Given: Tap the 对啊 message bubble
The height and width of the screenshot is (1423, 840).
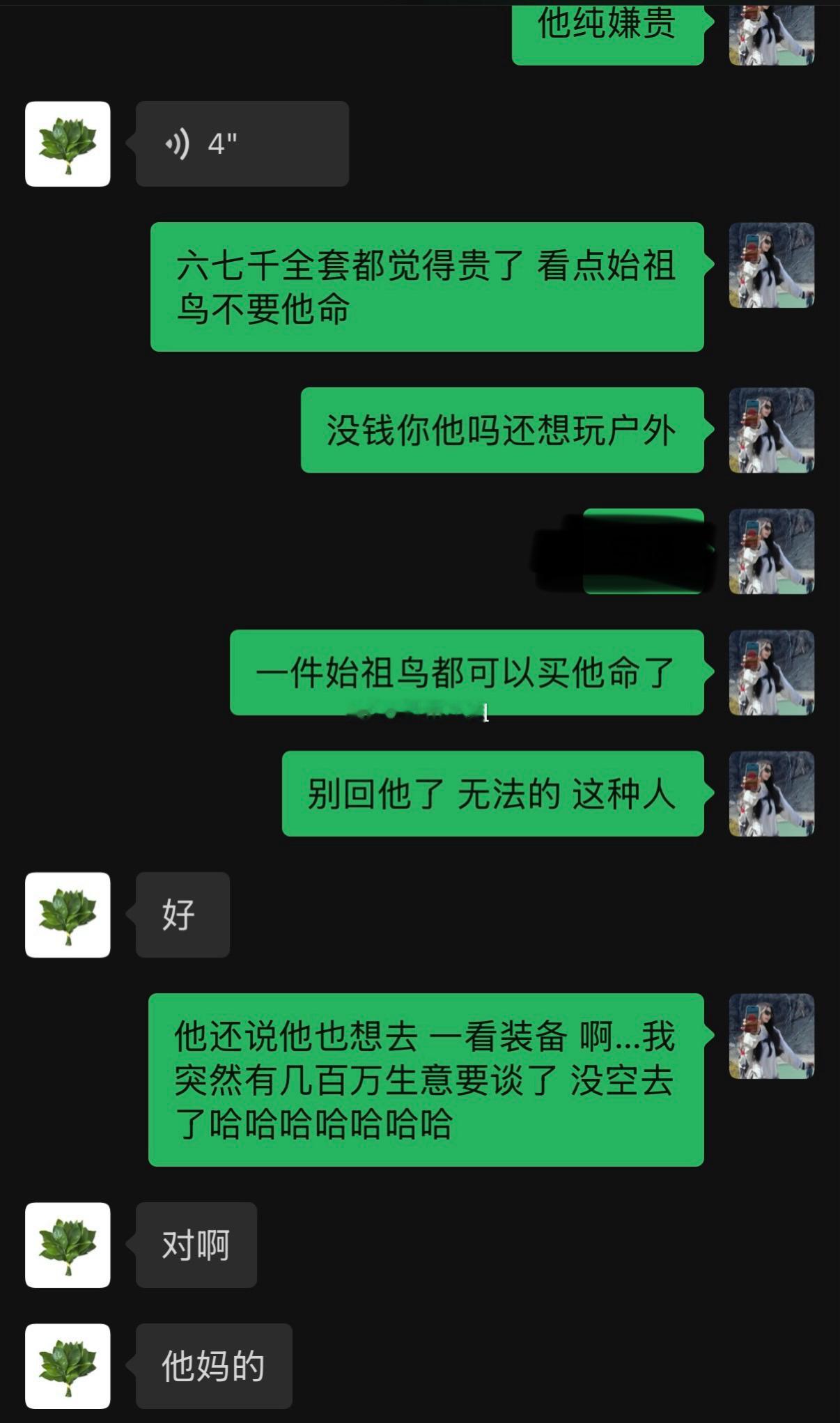Looking at the screenshot, I should [x=196, y=1245].
